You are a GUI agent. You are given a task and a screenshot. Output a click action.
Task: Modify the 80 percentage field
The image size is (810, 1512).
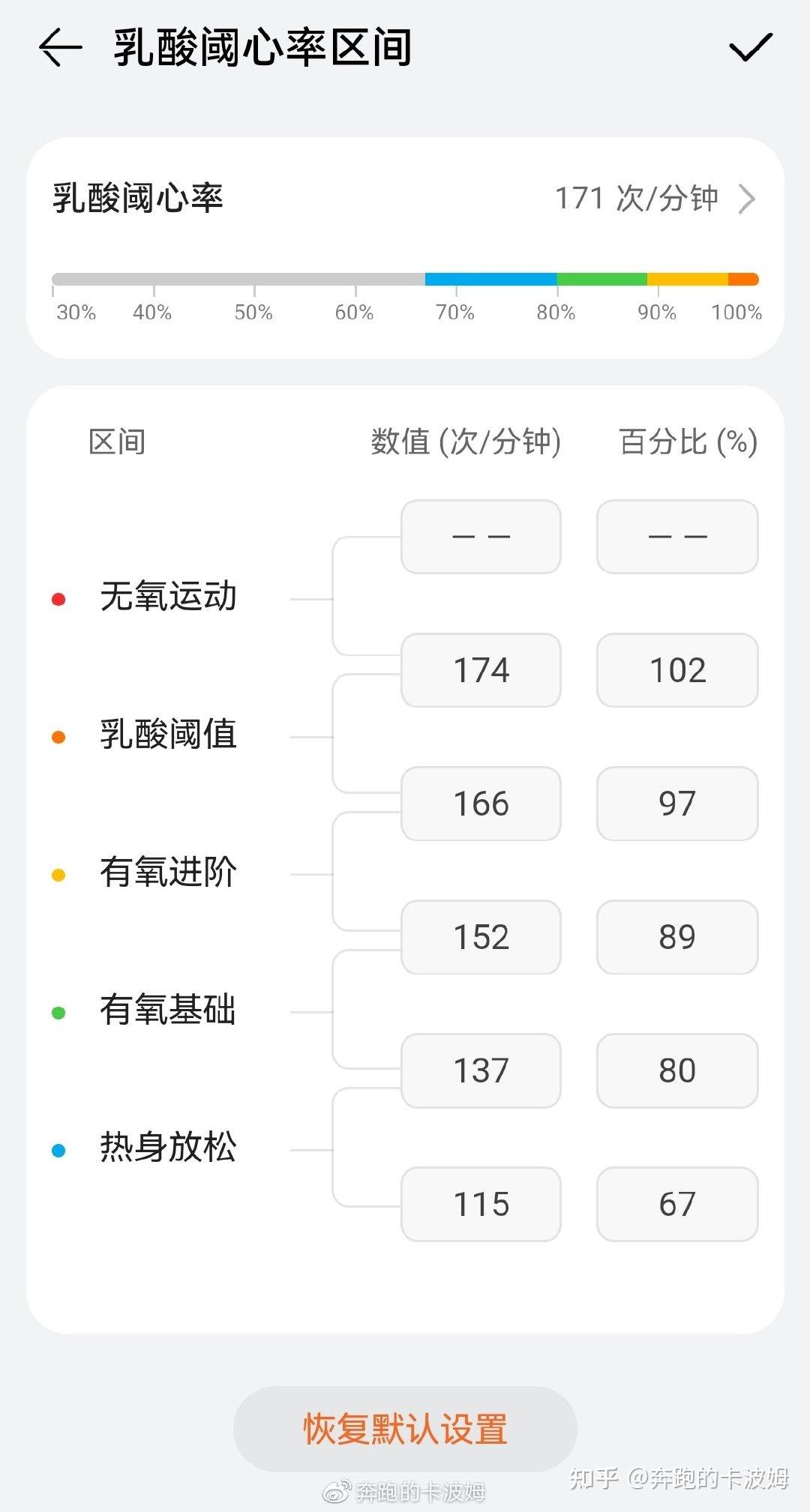coord(677,1070)
